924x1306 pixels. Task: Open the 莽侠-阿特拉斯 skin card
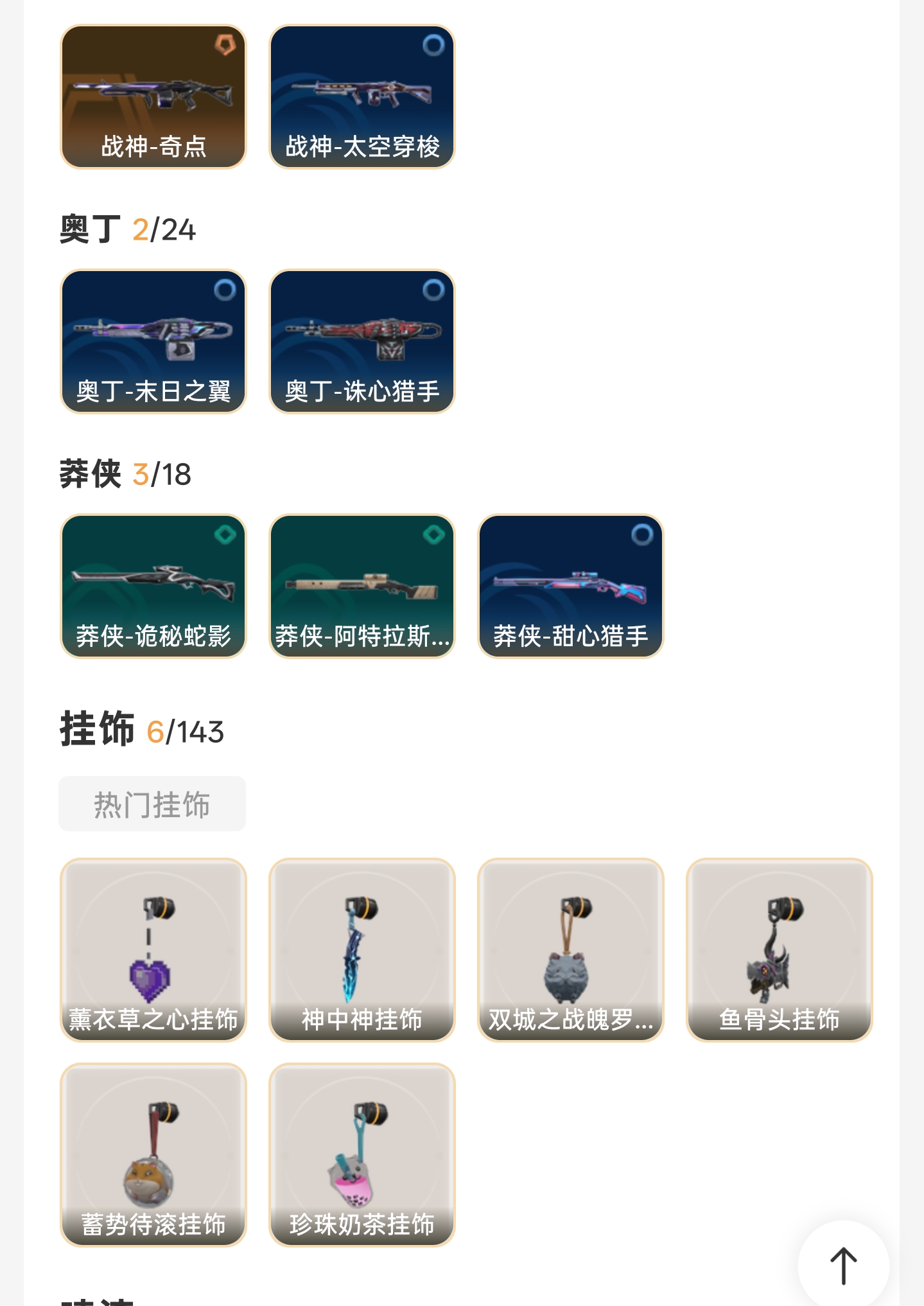pos(362,586)
